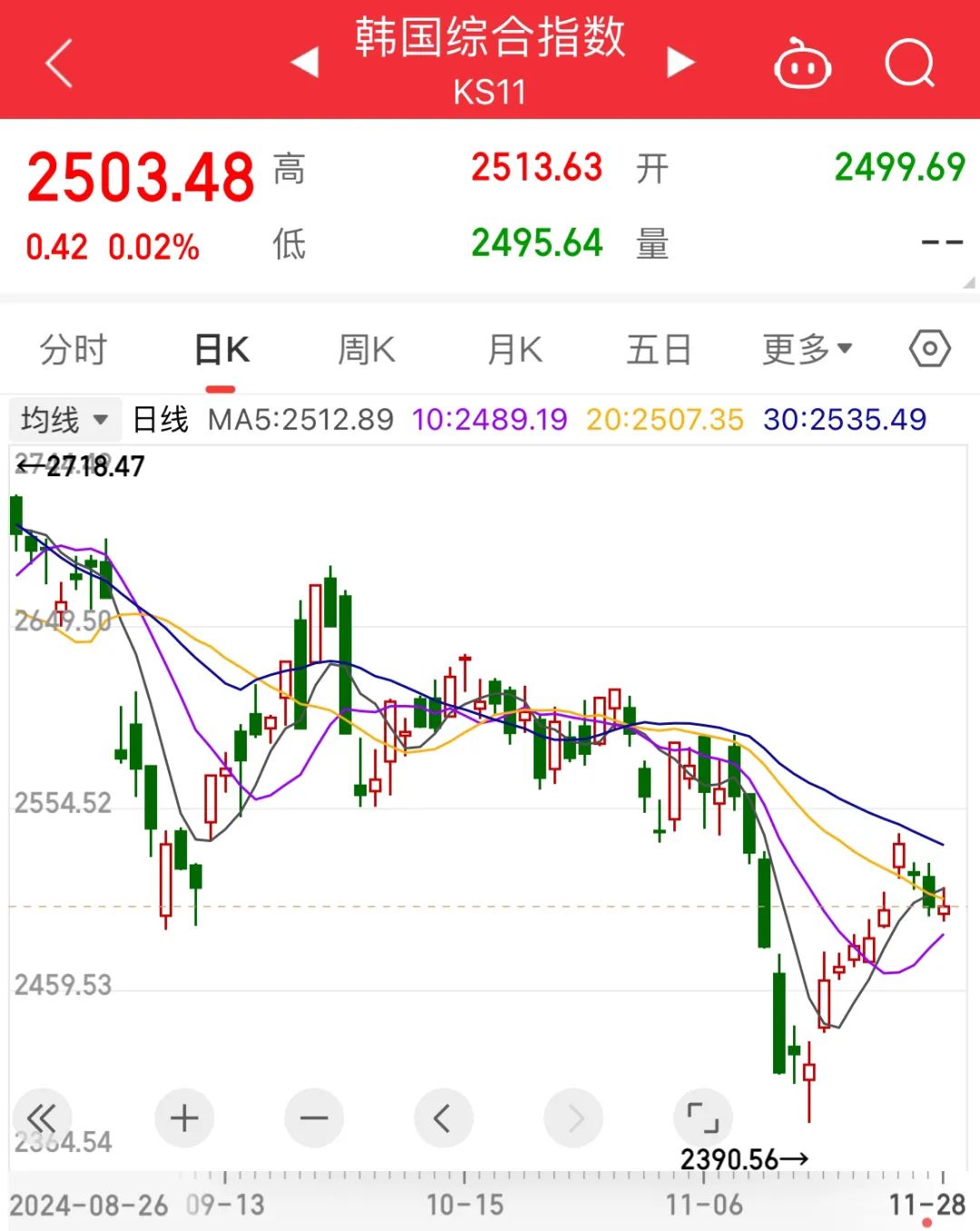Switch to the 周K weekly chart tab

tap(366, 348)
